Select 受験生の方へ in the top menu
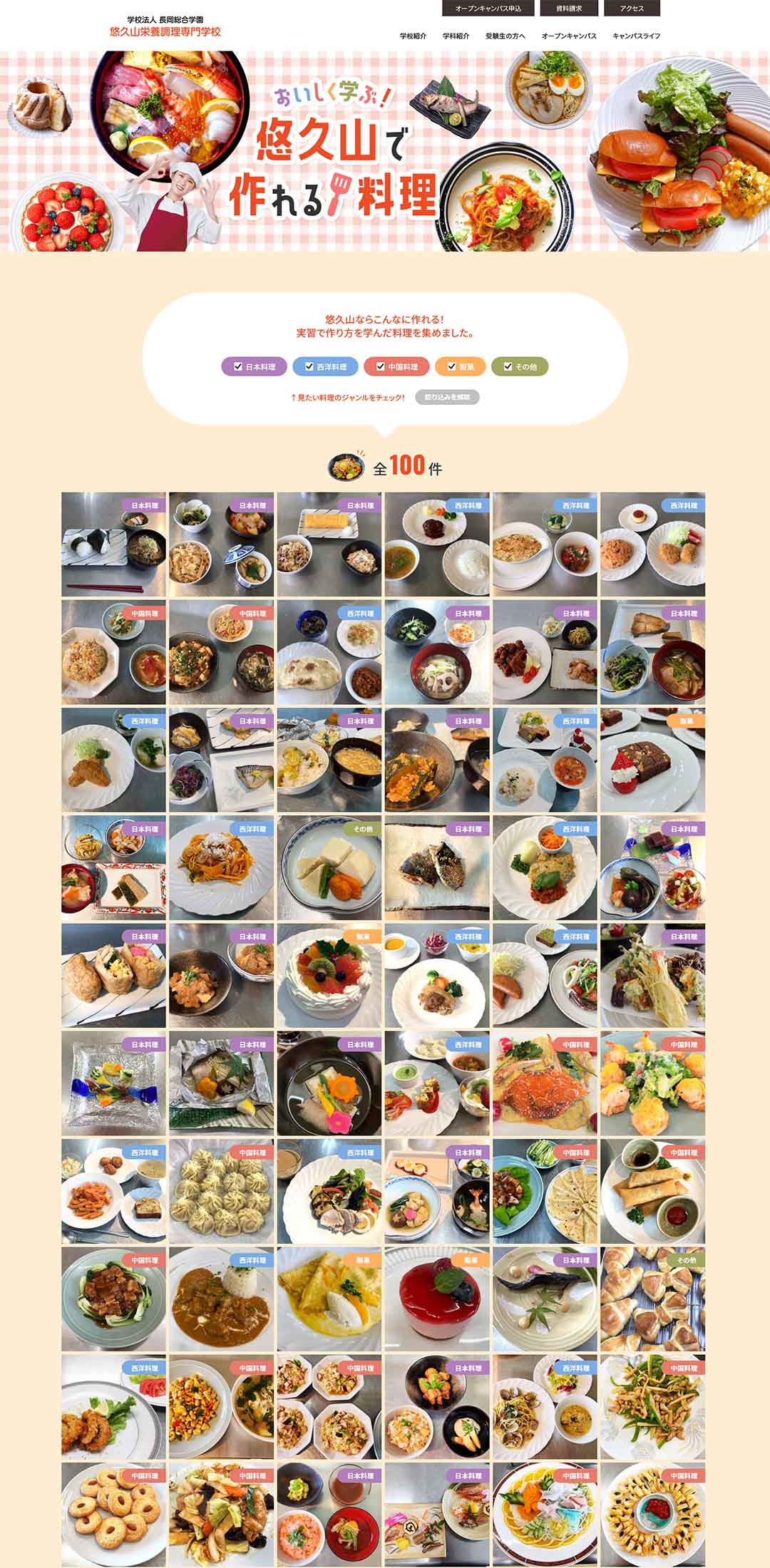The width and height of the screenshot is (770, 1568). click(505, 36)
